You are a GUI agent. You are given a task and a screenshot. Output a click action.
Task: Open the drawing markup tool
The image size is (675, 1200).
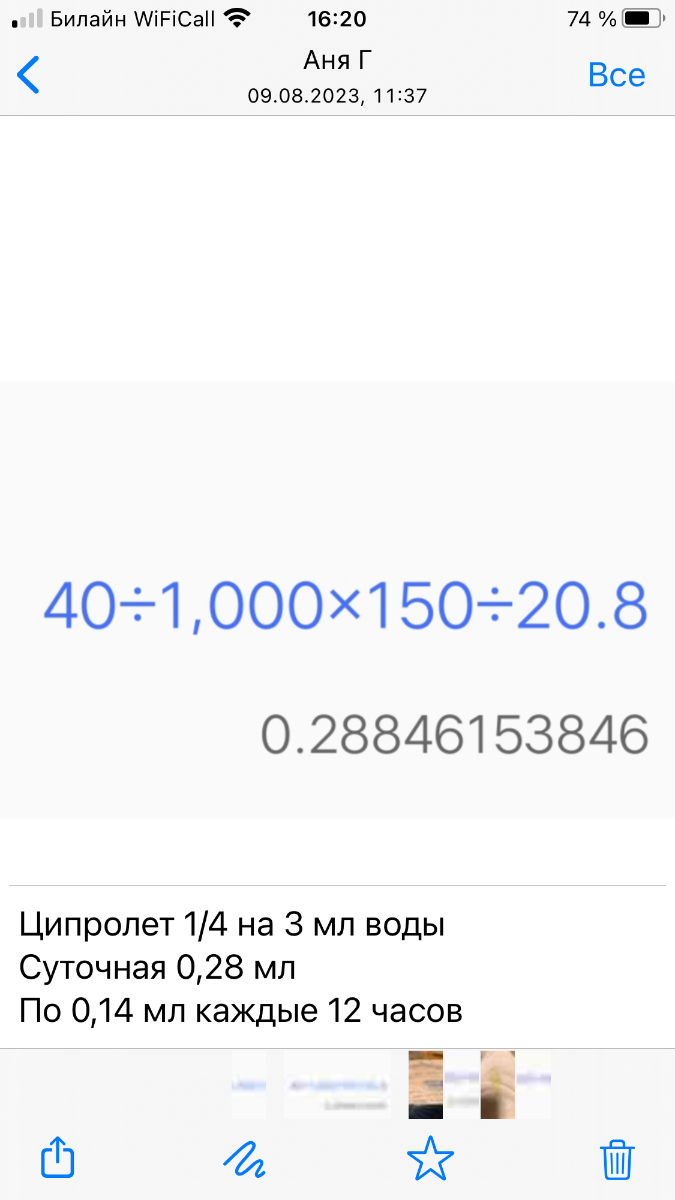244,1160
